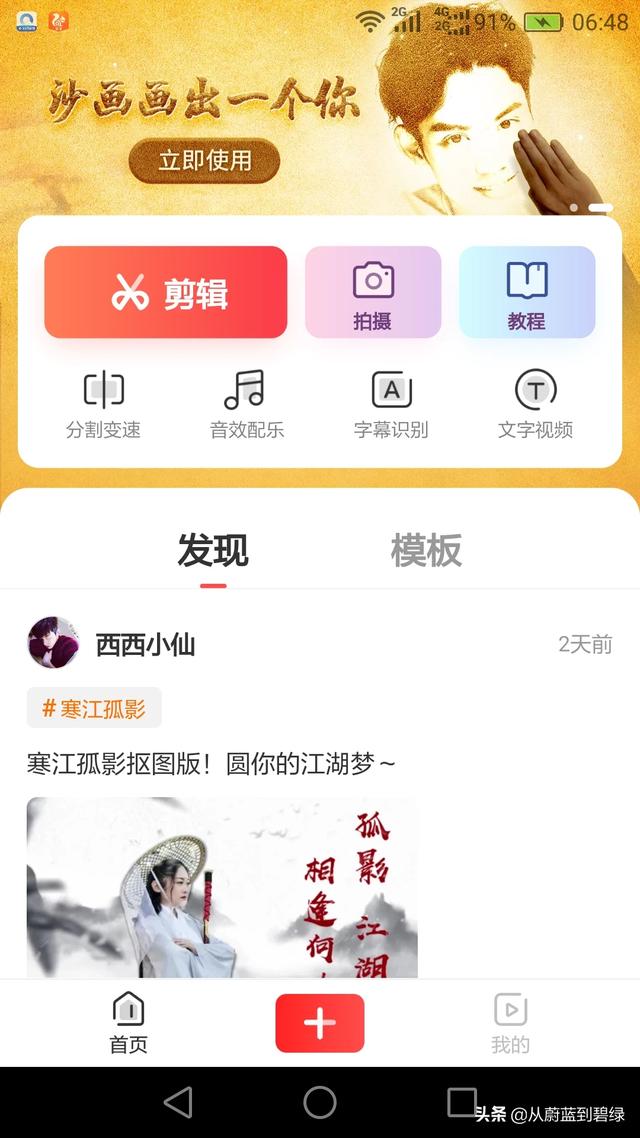Image resolution: width=640 pixels, height=1138 pixels.
Task: Choose 字幕识别 tool
Action: point(391,404)
